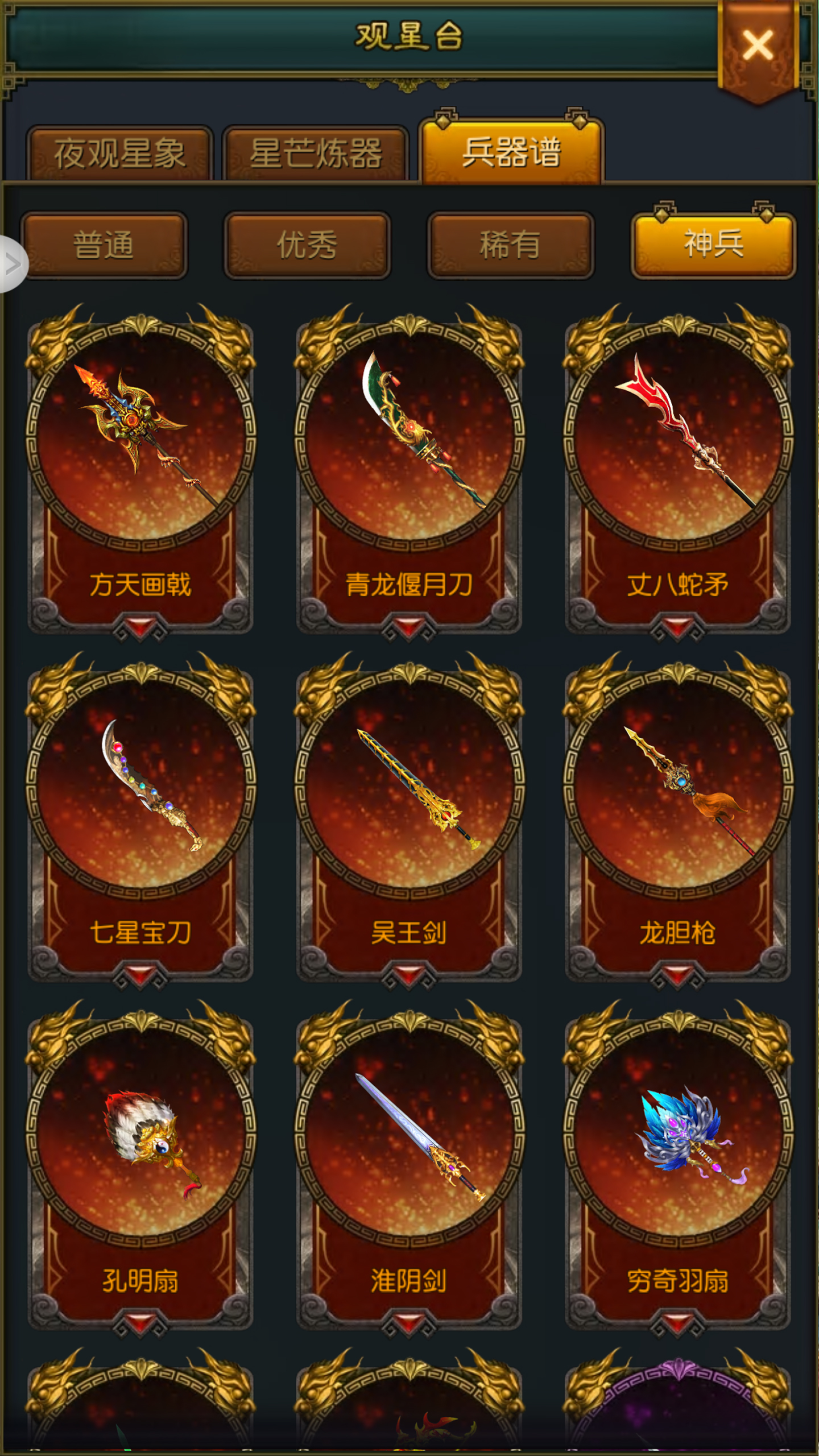Image resolution: width=819 pixels, height=1456 pixels.
Task: Switch to the 星芒炼器 tab
Action: pos(316,154)
